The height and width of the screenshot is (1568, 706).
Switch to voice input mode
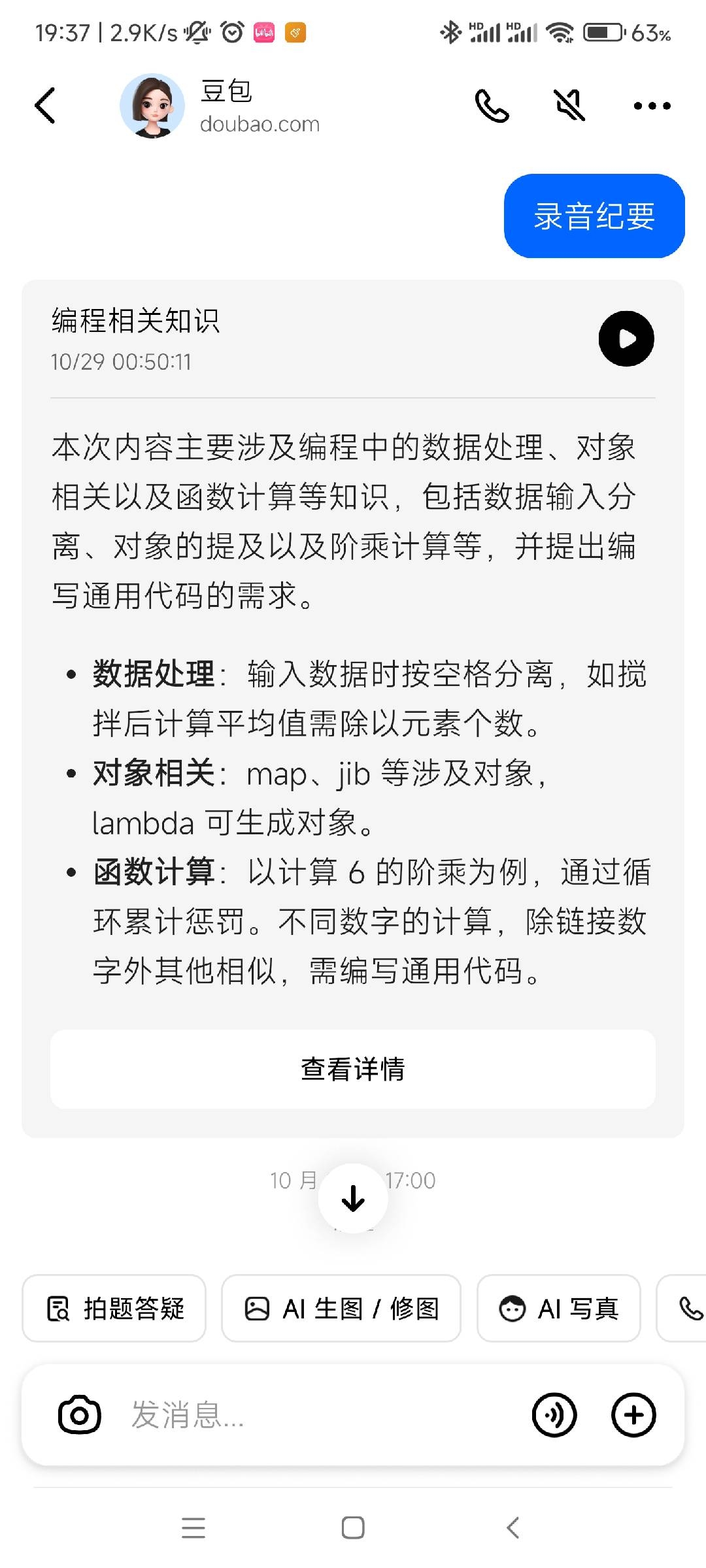point(554,1415)
